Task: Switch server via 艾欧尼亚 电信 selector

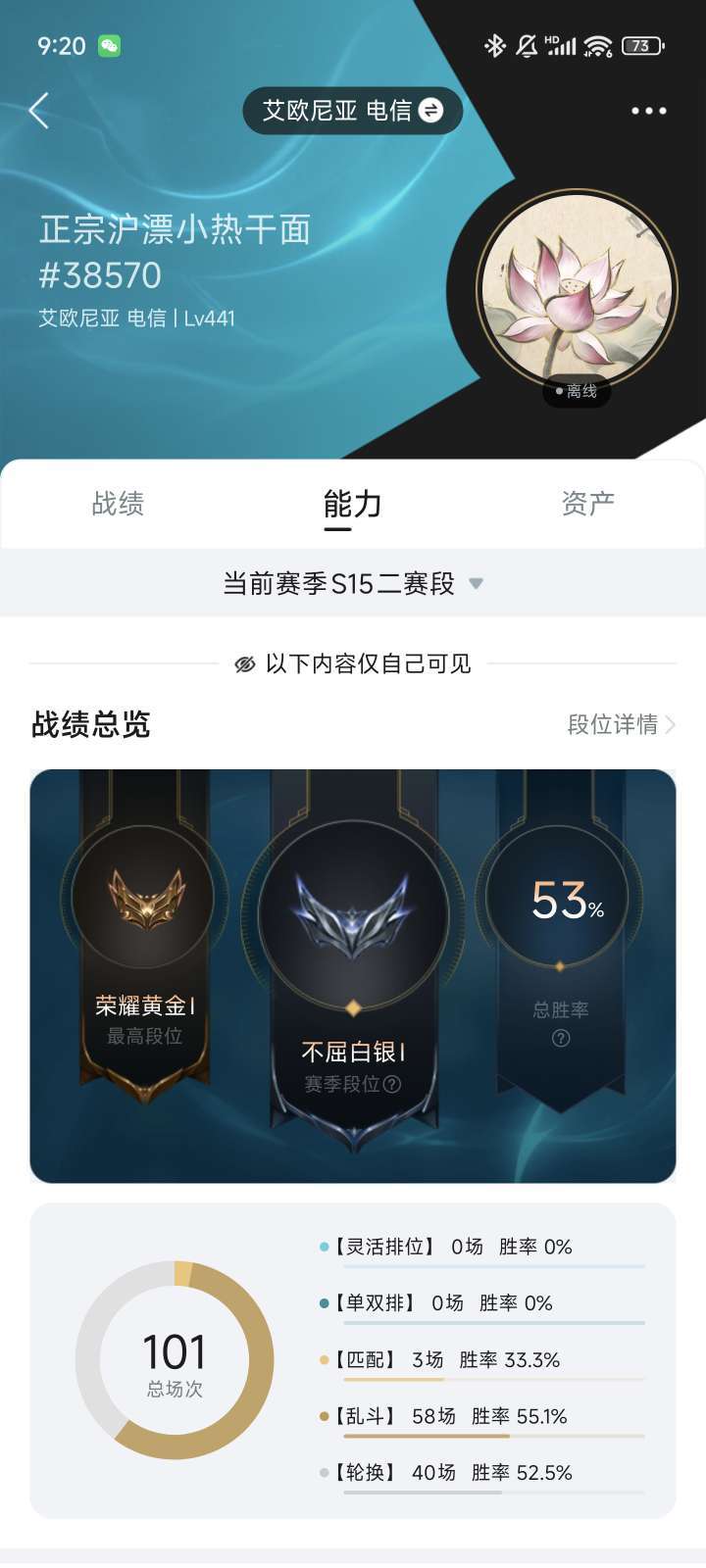Action: coord(352,111)
